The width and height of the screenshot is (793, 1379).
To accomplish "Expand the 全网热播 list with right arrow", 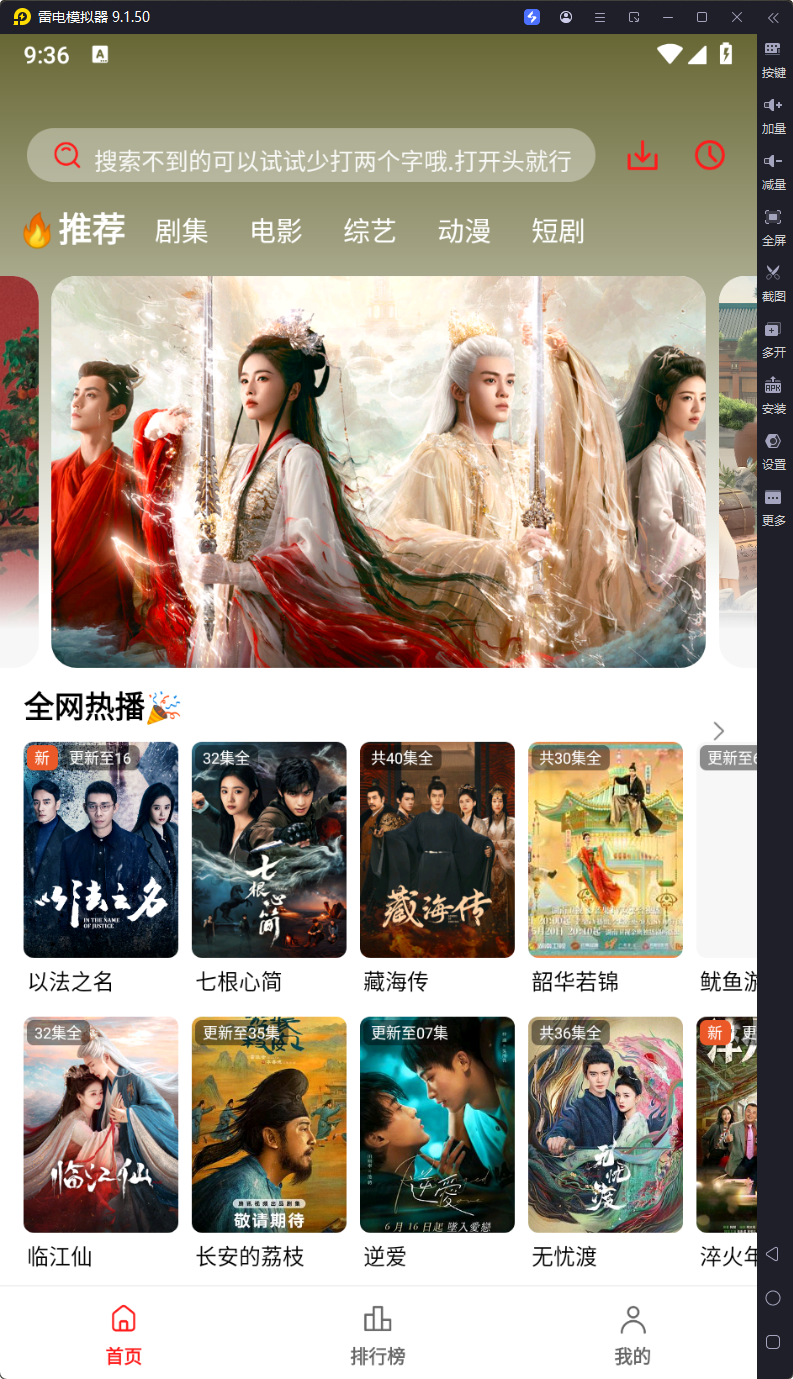I will click(718, 731).
